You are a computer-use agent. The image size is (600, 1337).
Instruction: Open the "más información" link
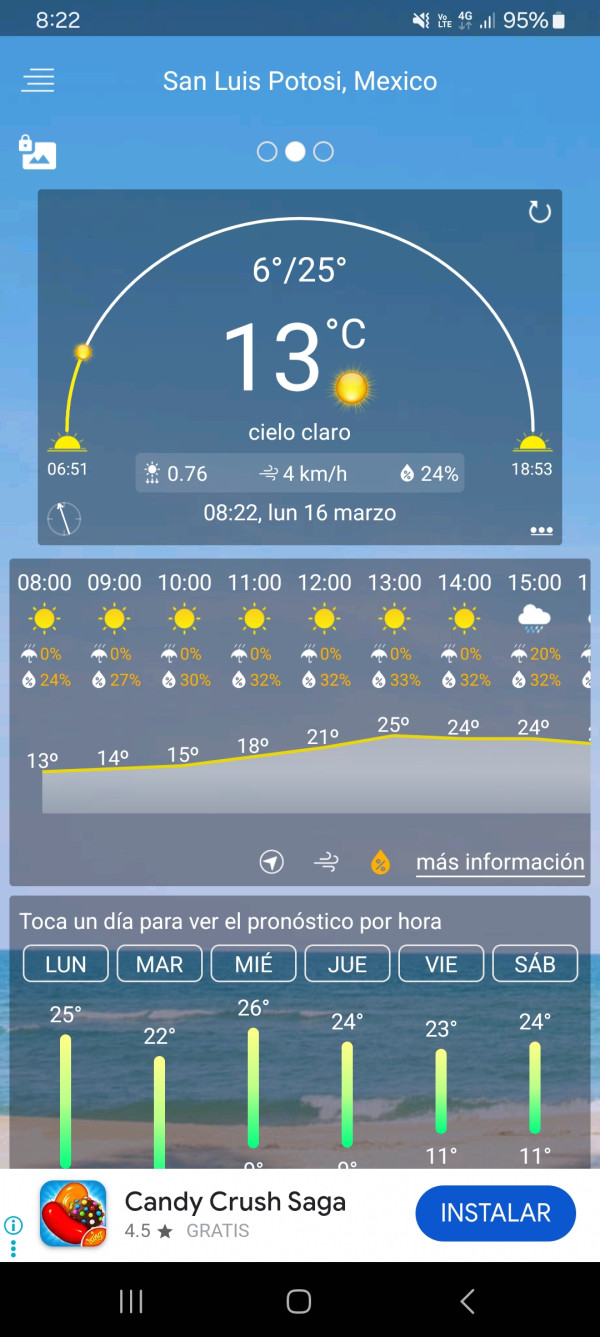tap(500, 862)
